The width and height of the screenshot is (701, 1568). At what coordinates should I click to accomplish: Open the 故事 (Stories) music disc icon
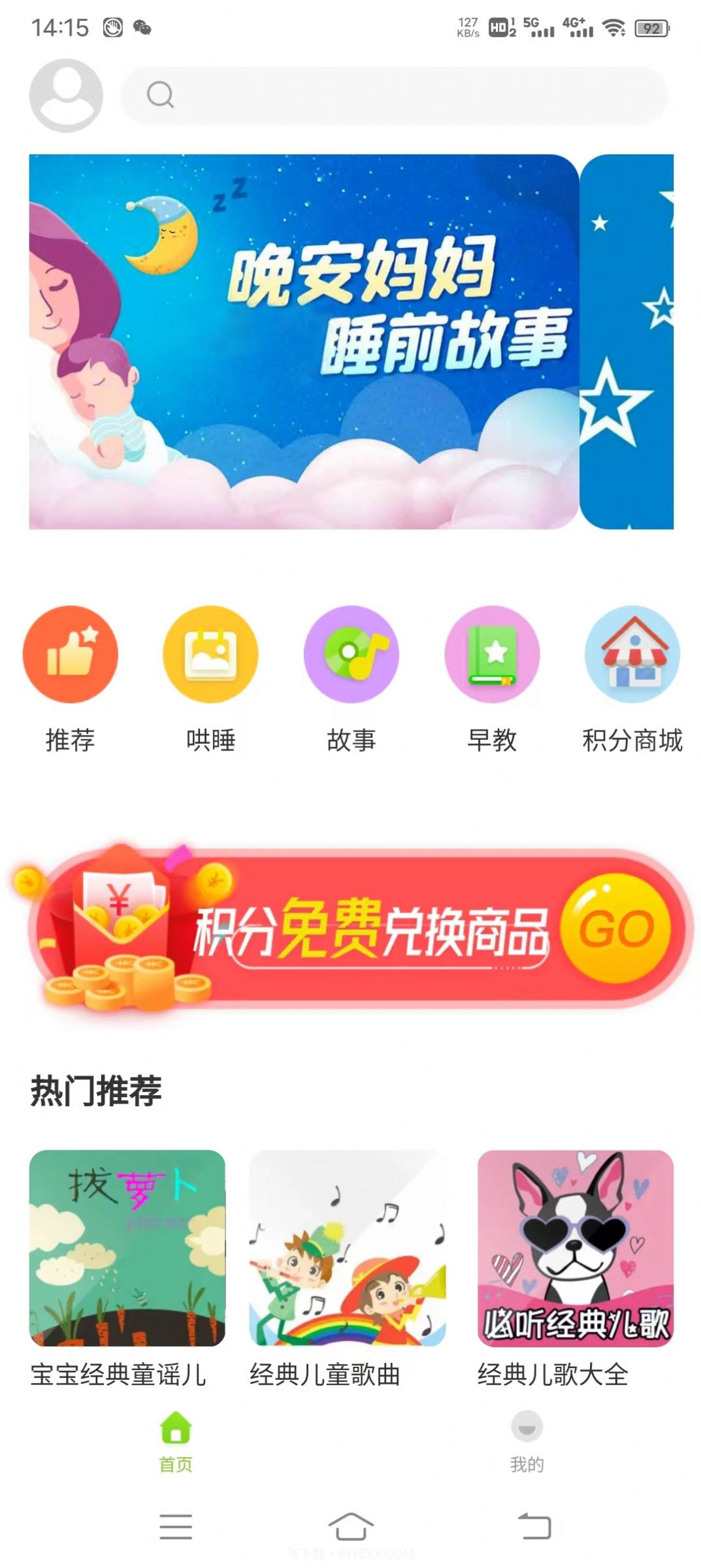pos(351,656)
